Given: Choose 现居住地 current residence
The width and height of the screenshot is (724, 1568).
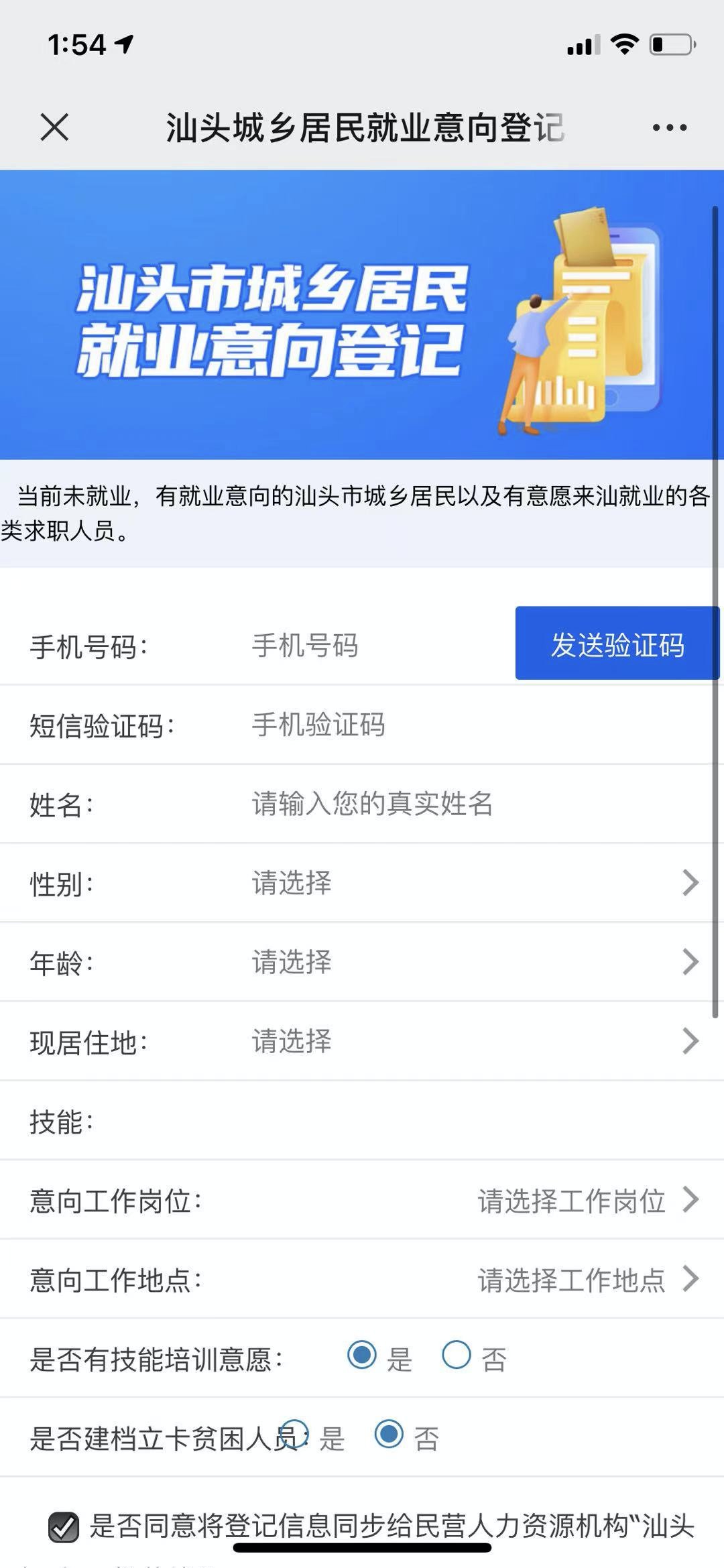Looking at the screenshot, I should 469,1041.
